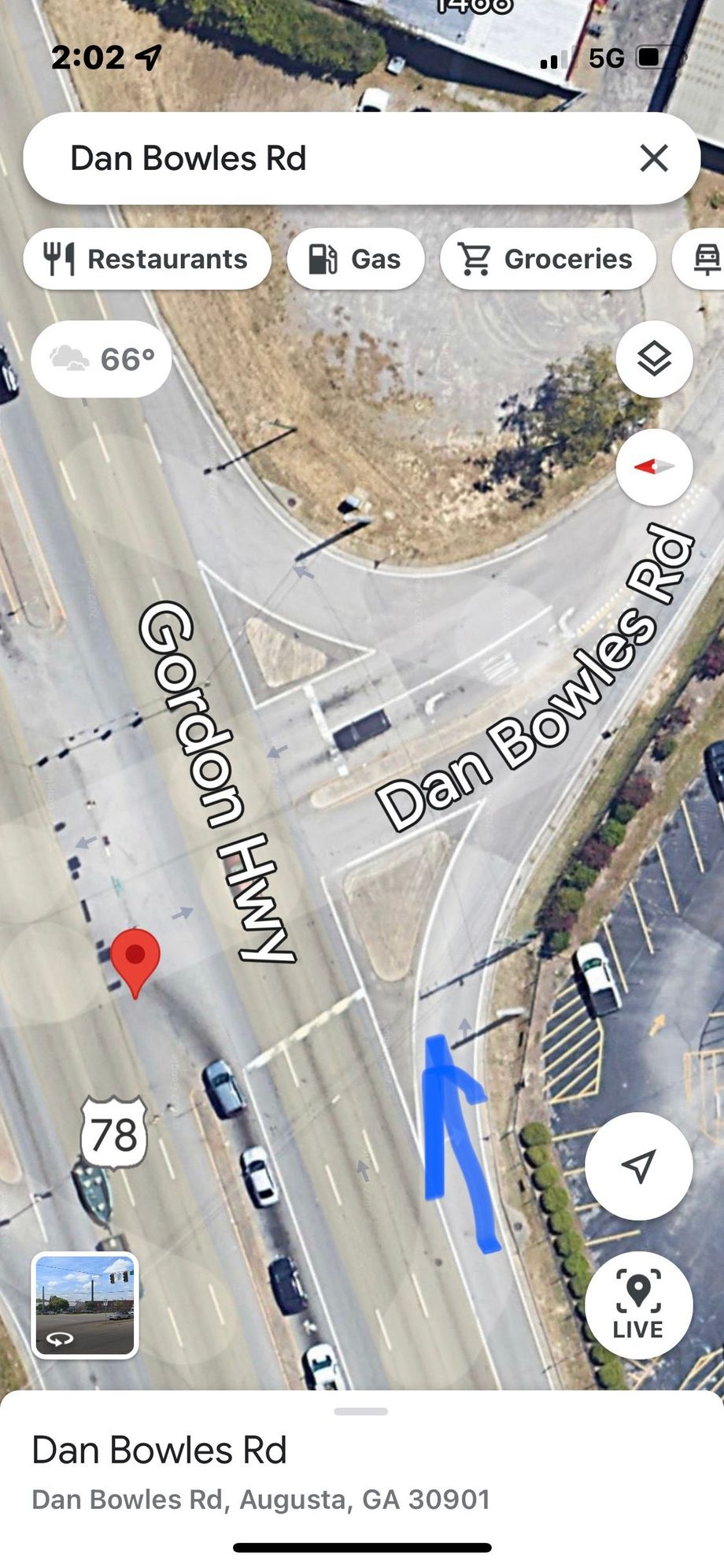Open the map layers button

[x=654, y=359]
